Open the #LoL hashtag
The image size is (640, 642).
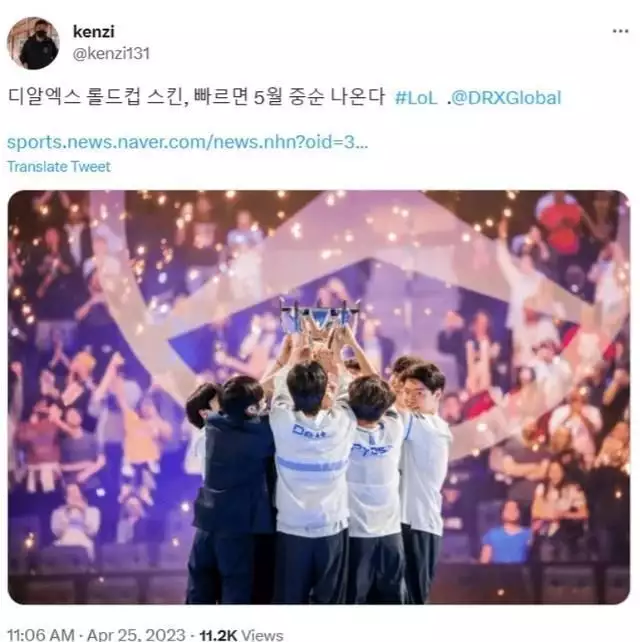[x=416, y=98]
